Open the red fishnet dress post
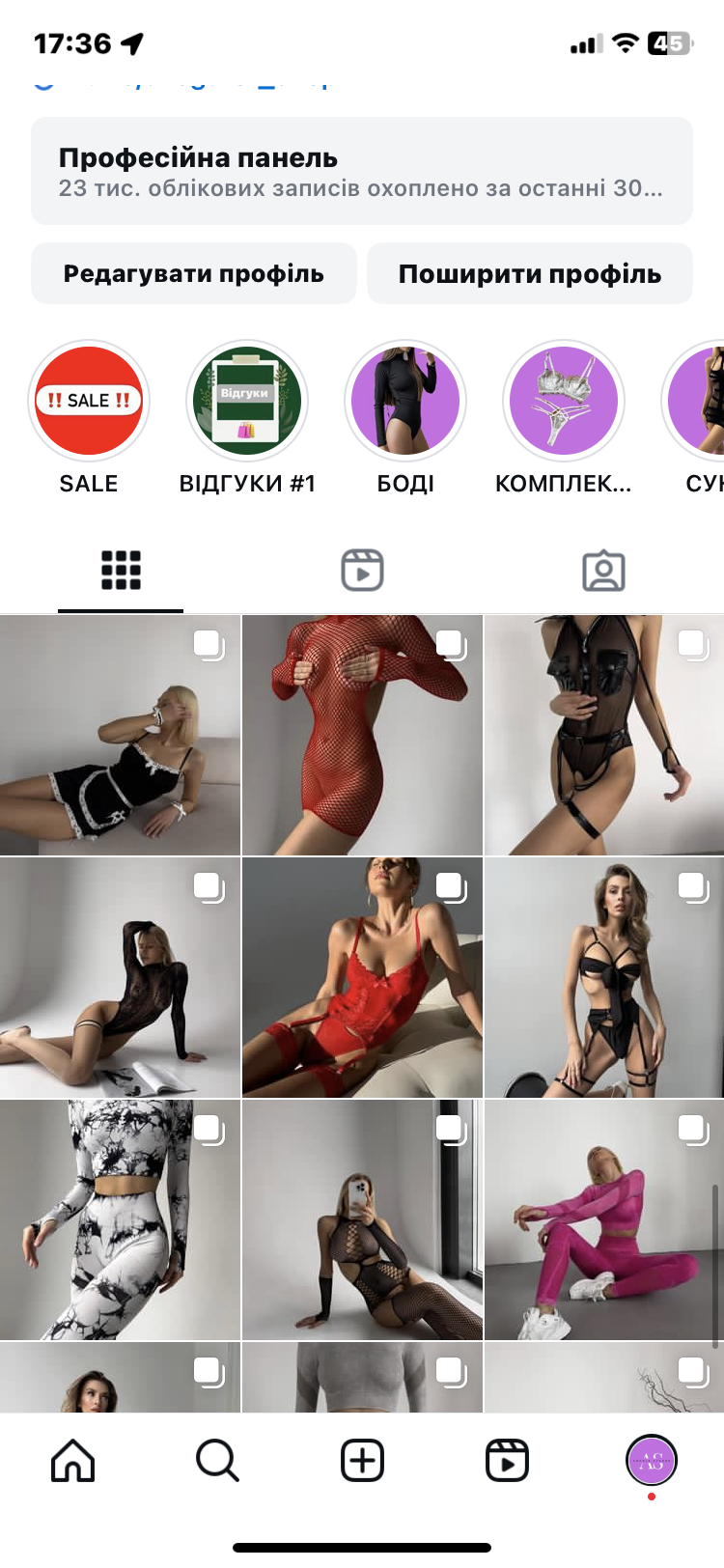This screenshot has width=724, height=1568. [x=362, y=735]
